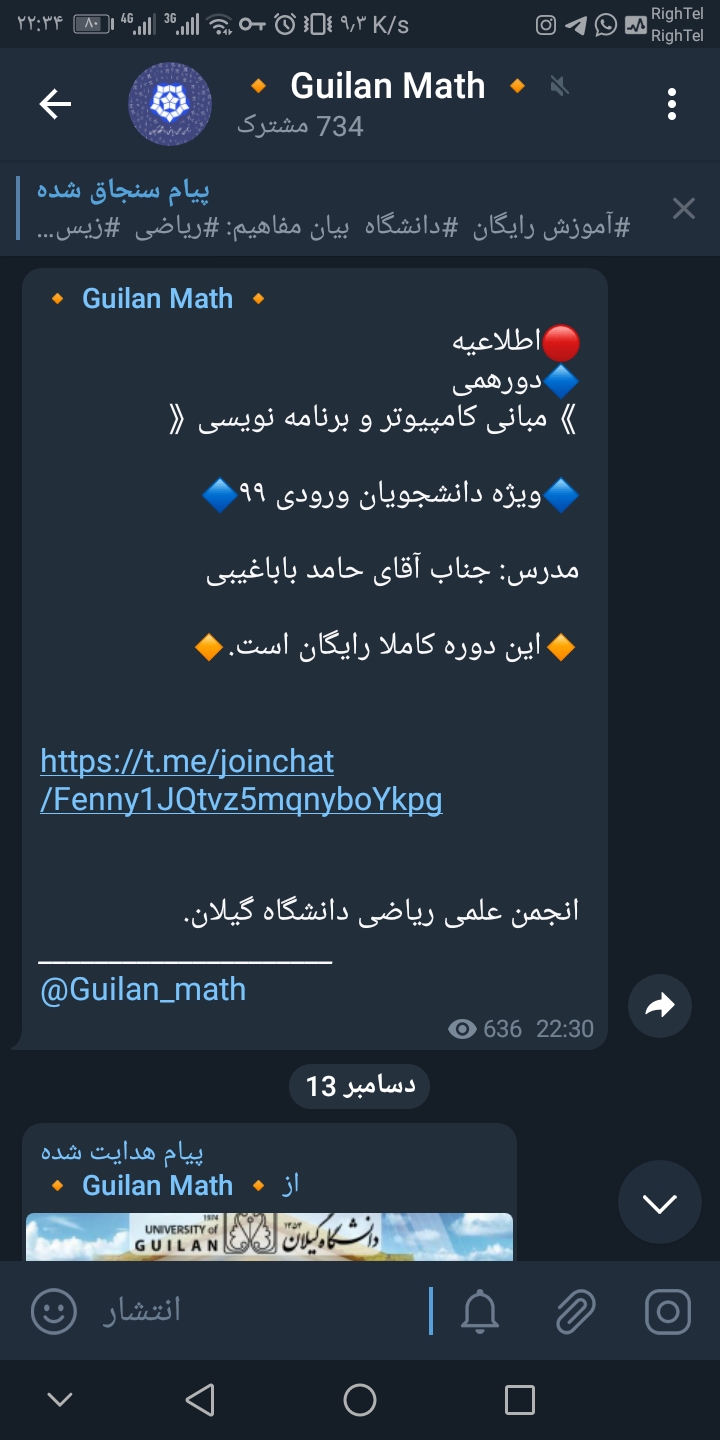Image resolution: width=720 pixels, height=1440 pixels.
Task: Attach a file with the paperclip
Action: pos(575,1311)
